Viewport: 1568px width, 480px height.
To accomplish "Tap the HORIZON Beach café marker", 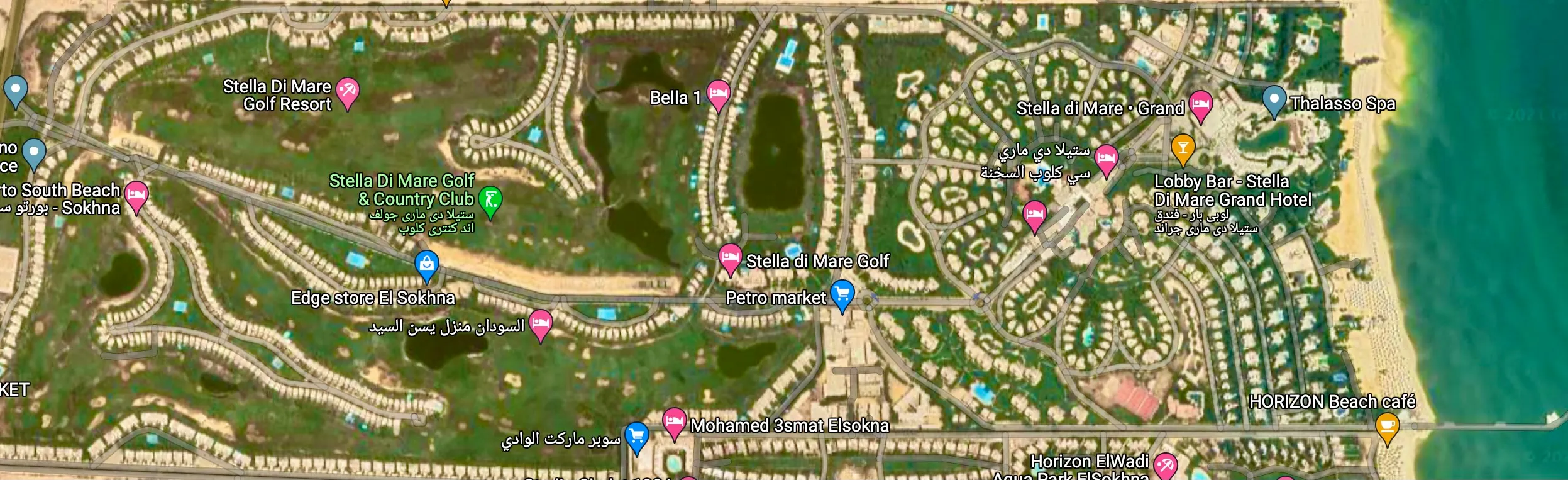I will (x=1387, y=427).
